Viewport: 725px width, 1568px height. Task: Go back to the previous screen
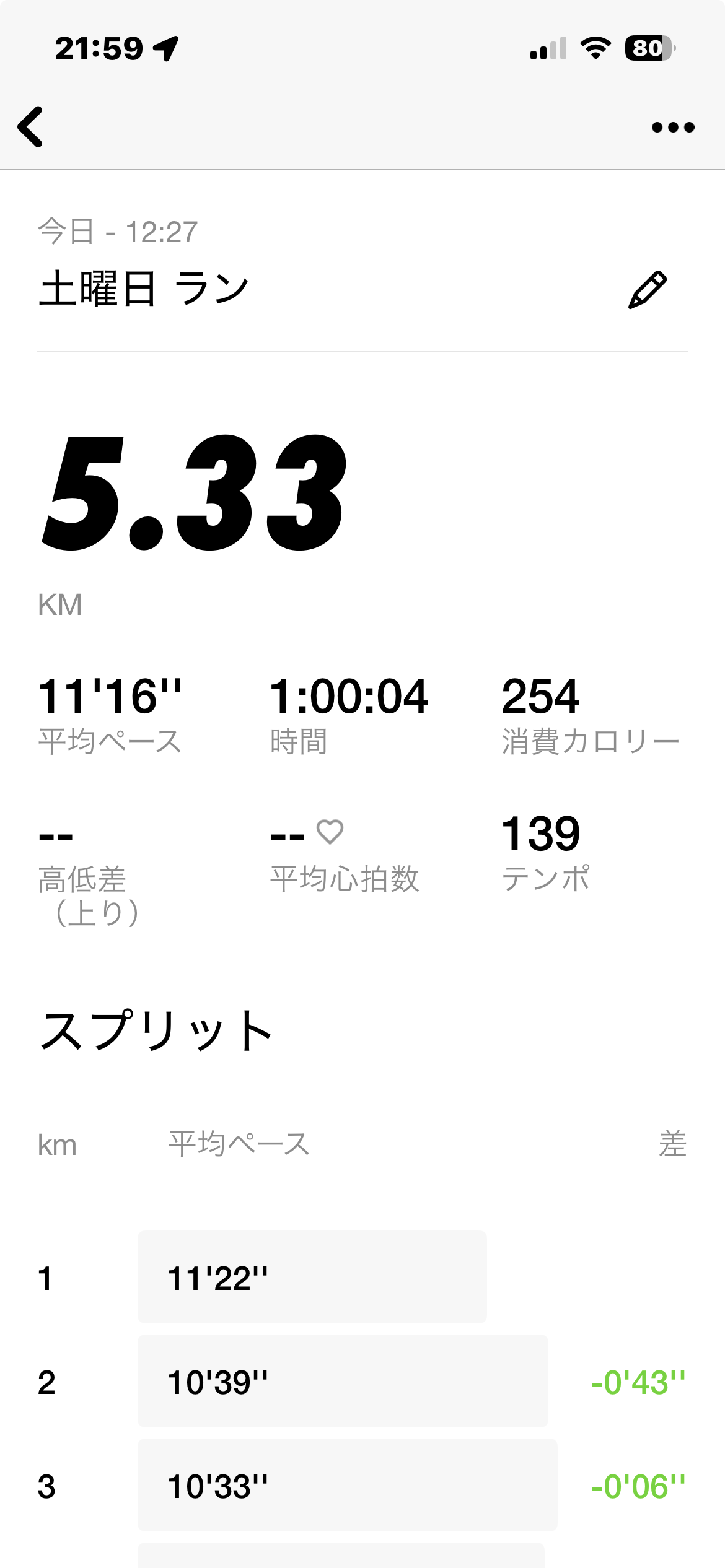31,127
